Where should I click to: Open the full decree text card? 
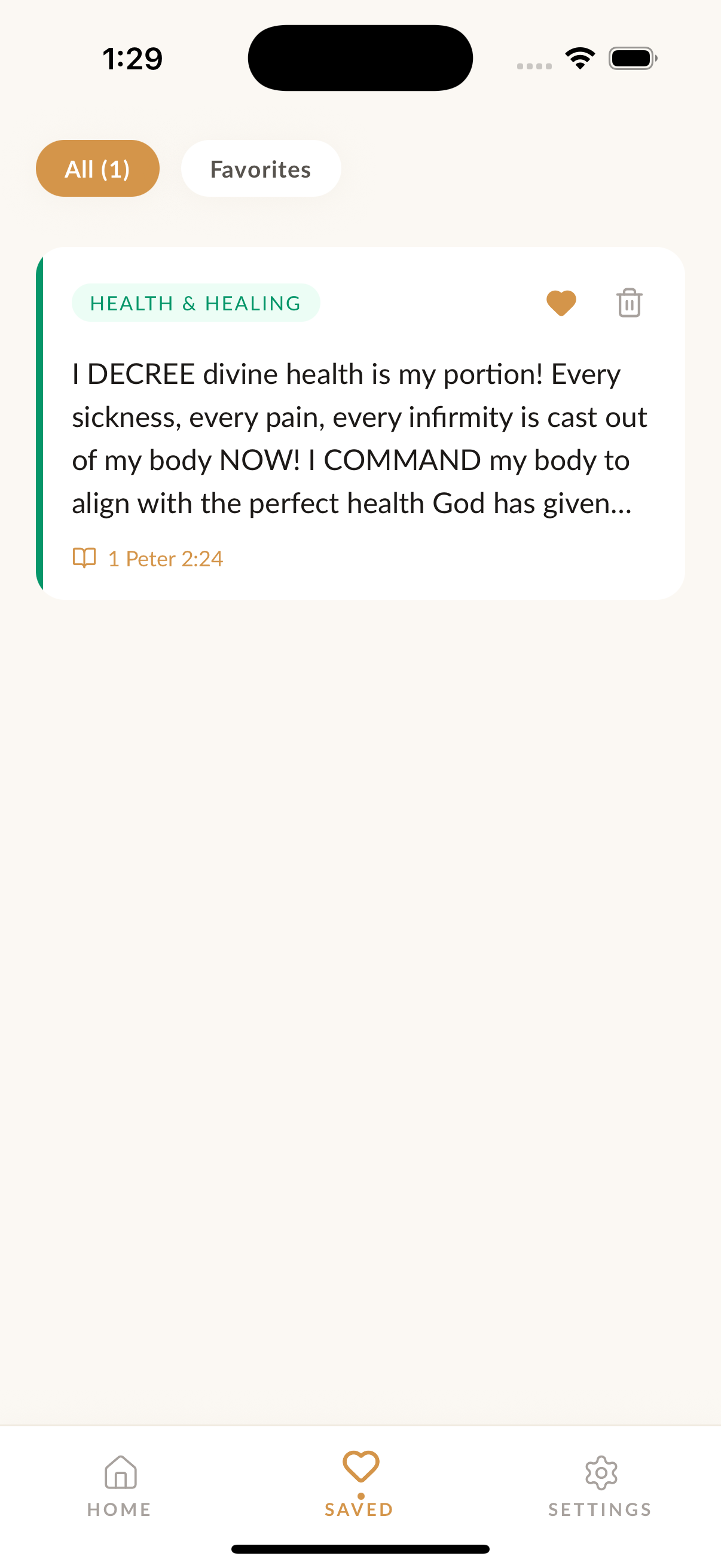(x=360, y=437)
